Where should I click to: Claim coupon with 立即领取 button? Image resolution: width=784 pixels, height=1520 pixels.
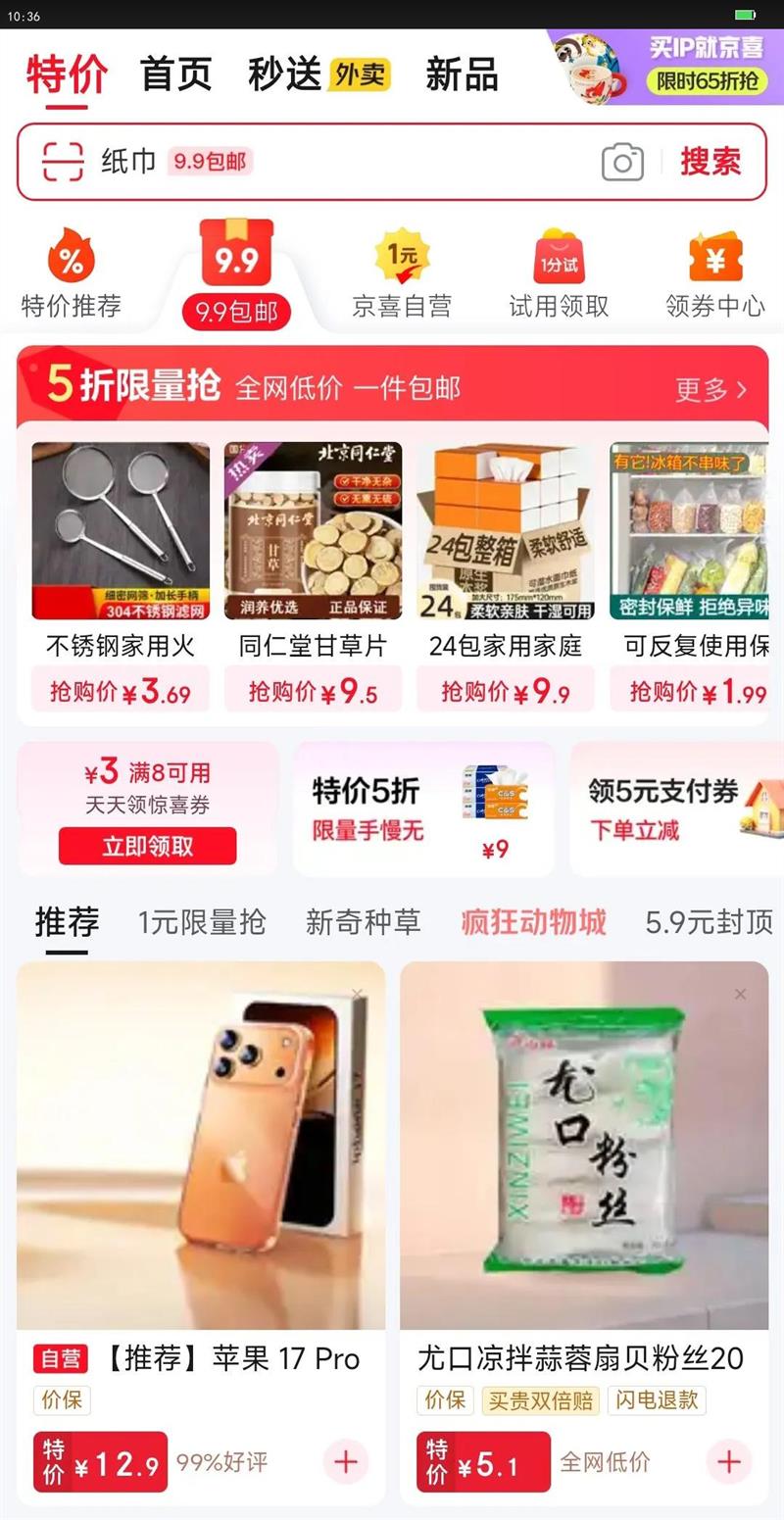tap(147, 846)
